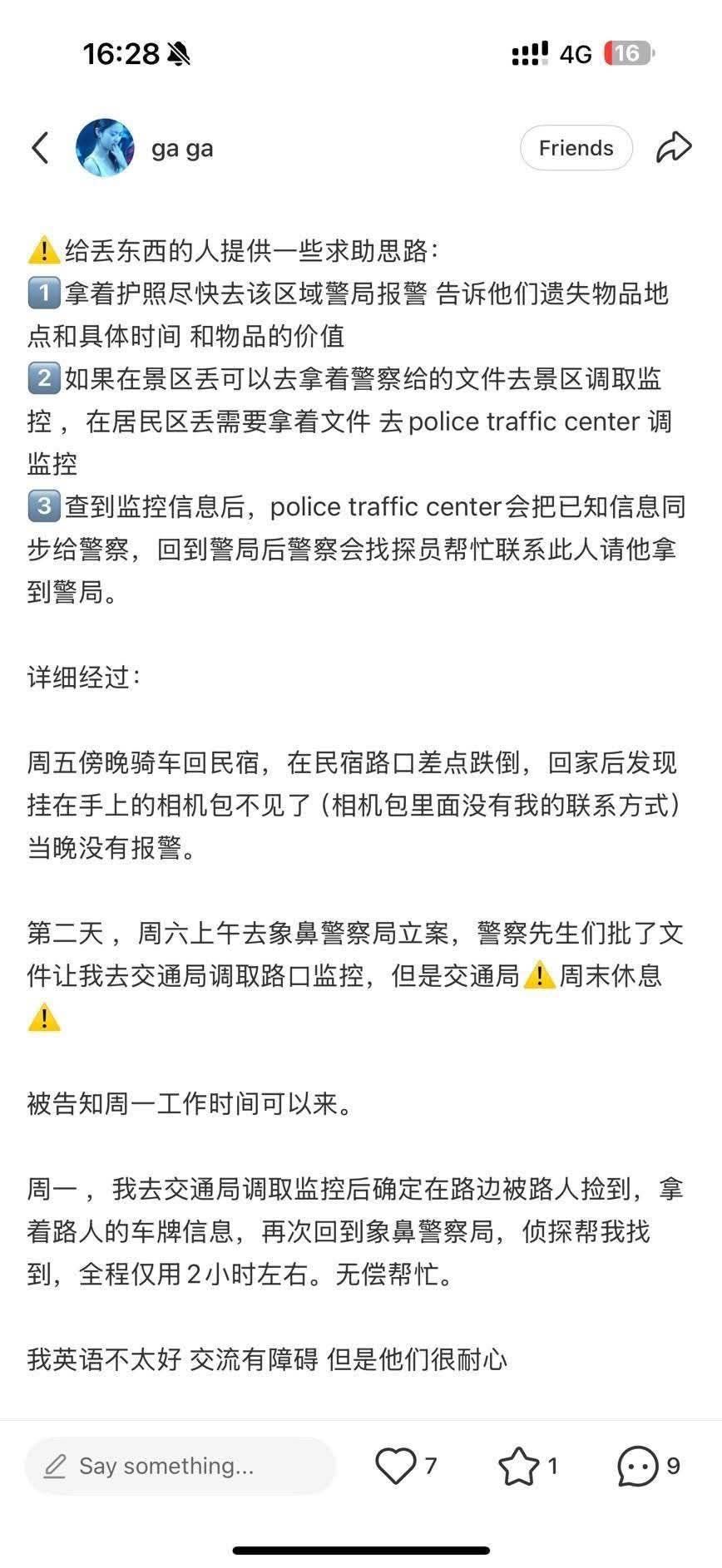This screenshot has width=722, height=1568.
Task: Open the comments bubble
Action: 638,1466
